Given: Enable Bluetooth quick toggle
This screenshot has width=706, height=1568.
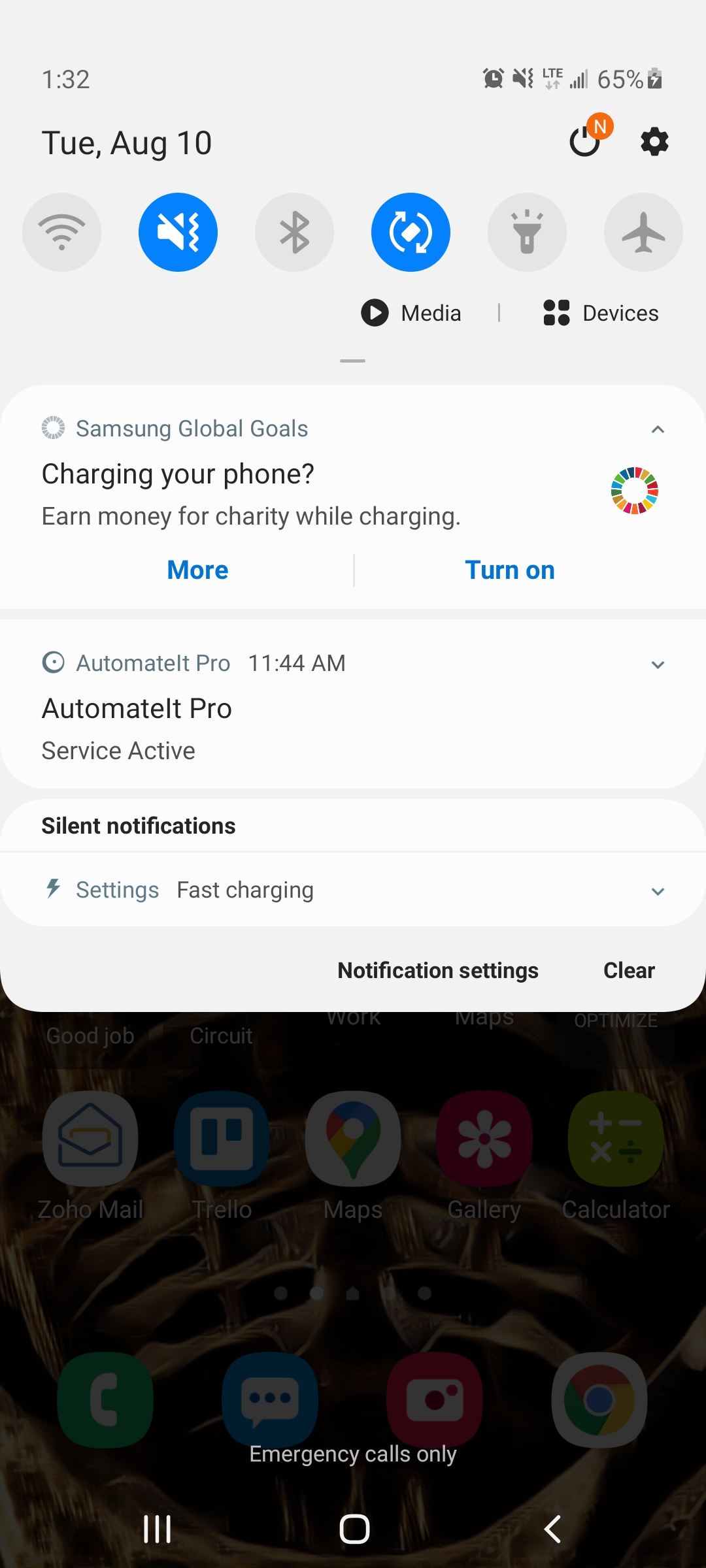Looking at the screenshot, I should pyautogui.click(x=294, y=232).
